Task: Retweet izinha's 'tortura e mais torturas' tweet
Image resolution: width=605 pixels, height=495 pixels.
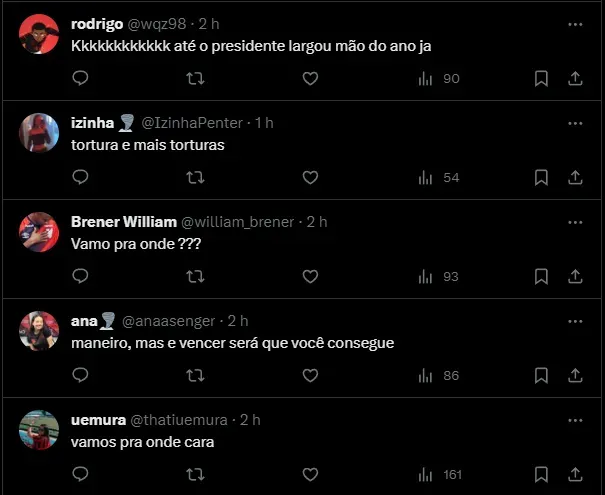Action: [196, 177]
